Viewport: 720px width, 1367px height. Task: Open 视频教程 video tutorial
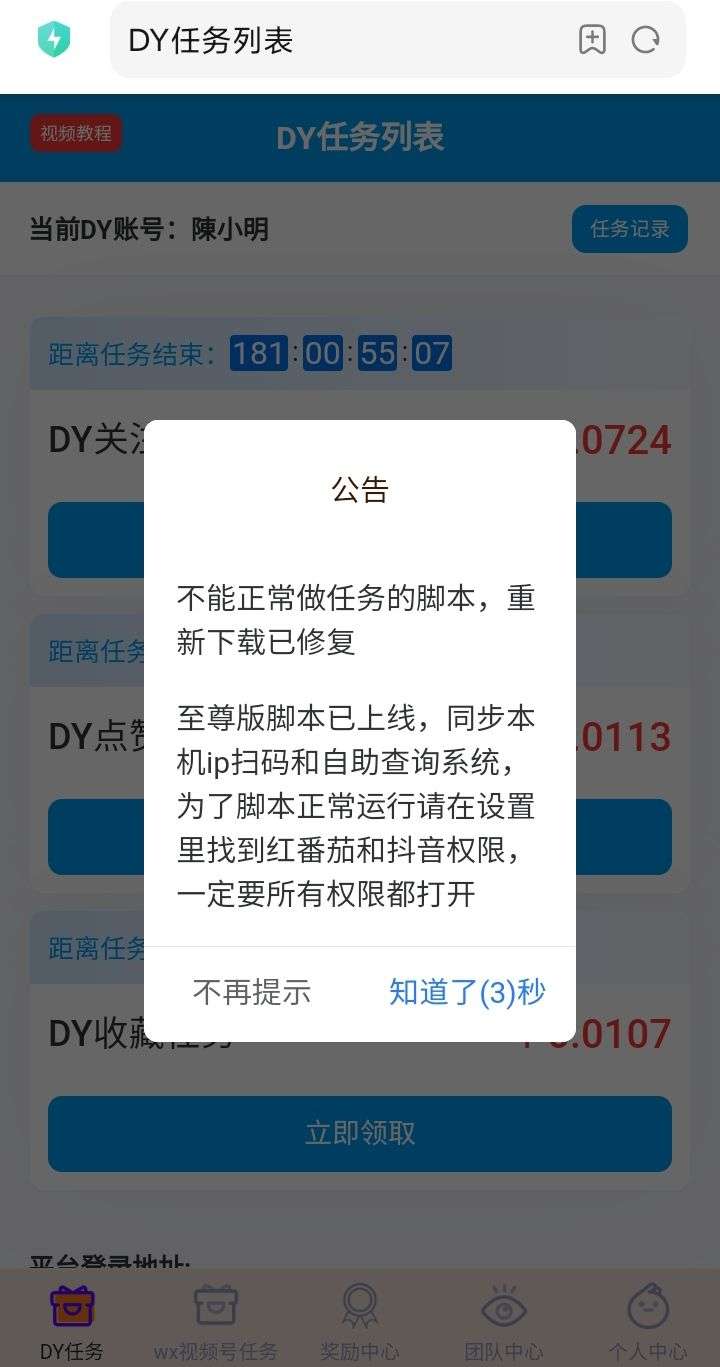[x=76, y=133]
